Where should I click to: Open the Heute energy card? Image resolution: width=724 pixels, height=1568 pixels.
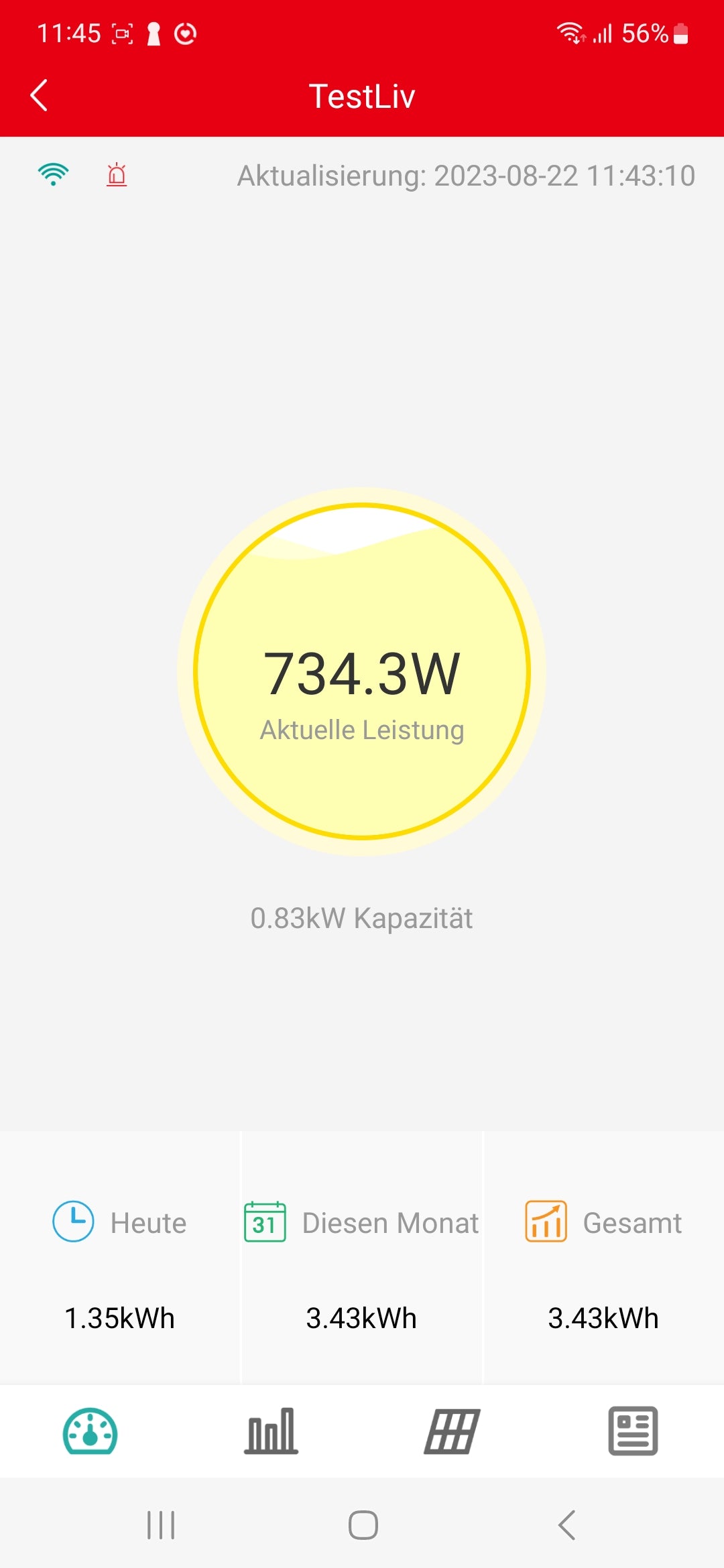click(x=120, y=1258)
